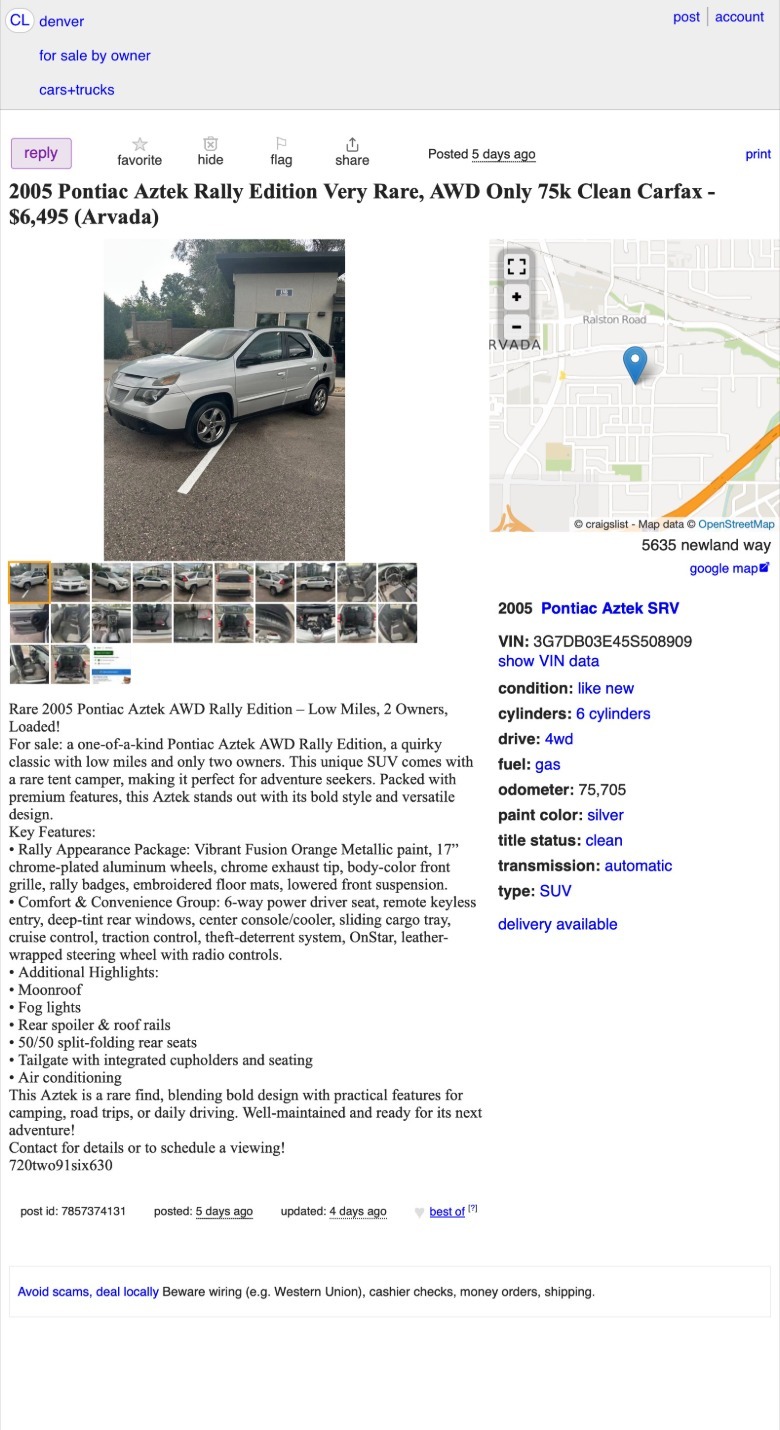Show VIN data
Image resolution: width=780 pixels, height=1430 pixels.
[x=548, y=661]
